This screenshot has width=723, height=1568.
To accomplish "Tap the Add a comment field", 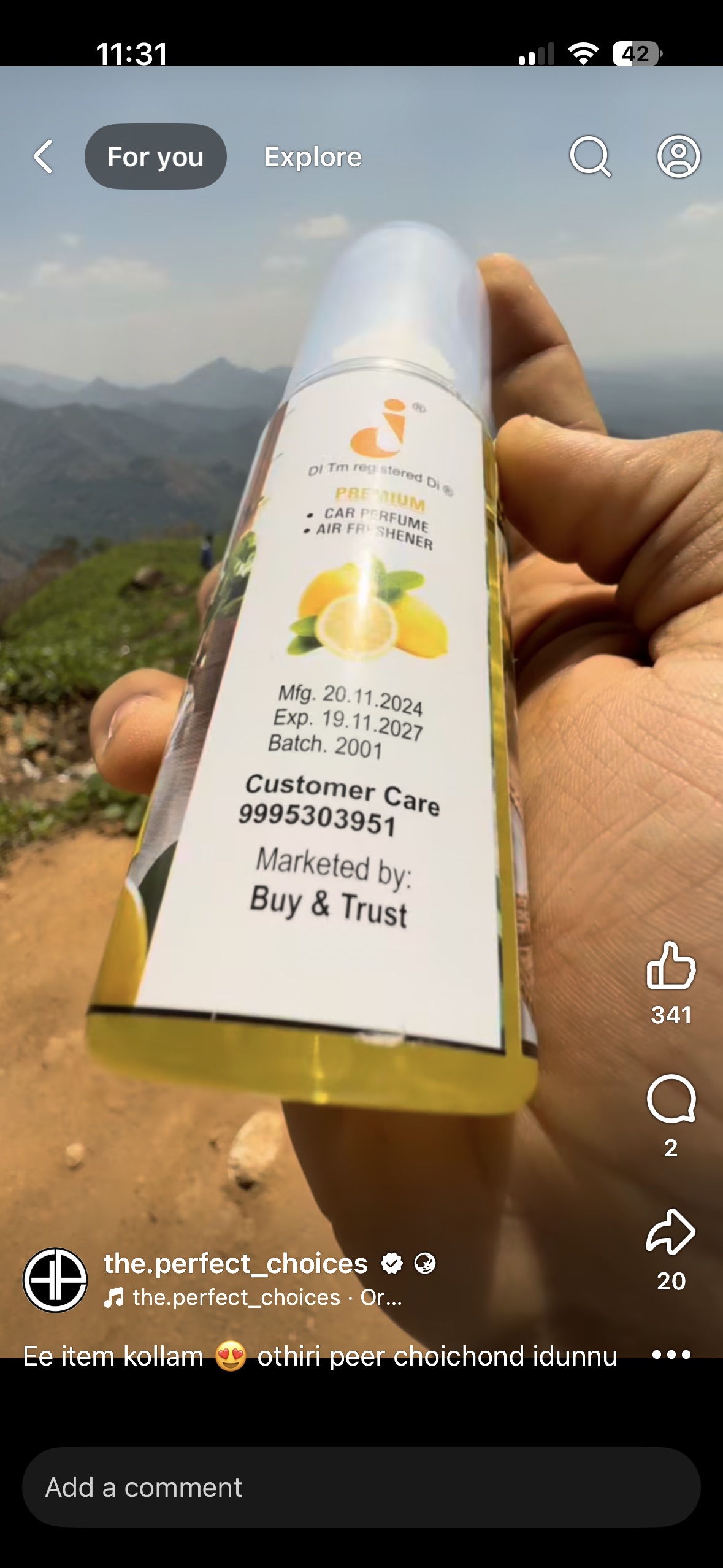I will [361, 1487].
